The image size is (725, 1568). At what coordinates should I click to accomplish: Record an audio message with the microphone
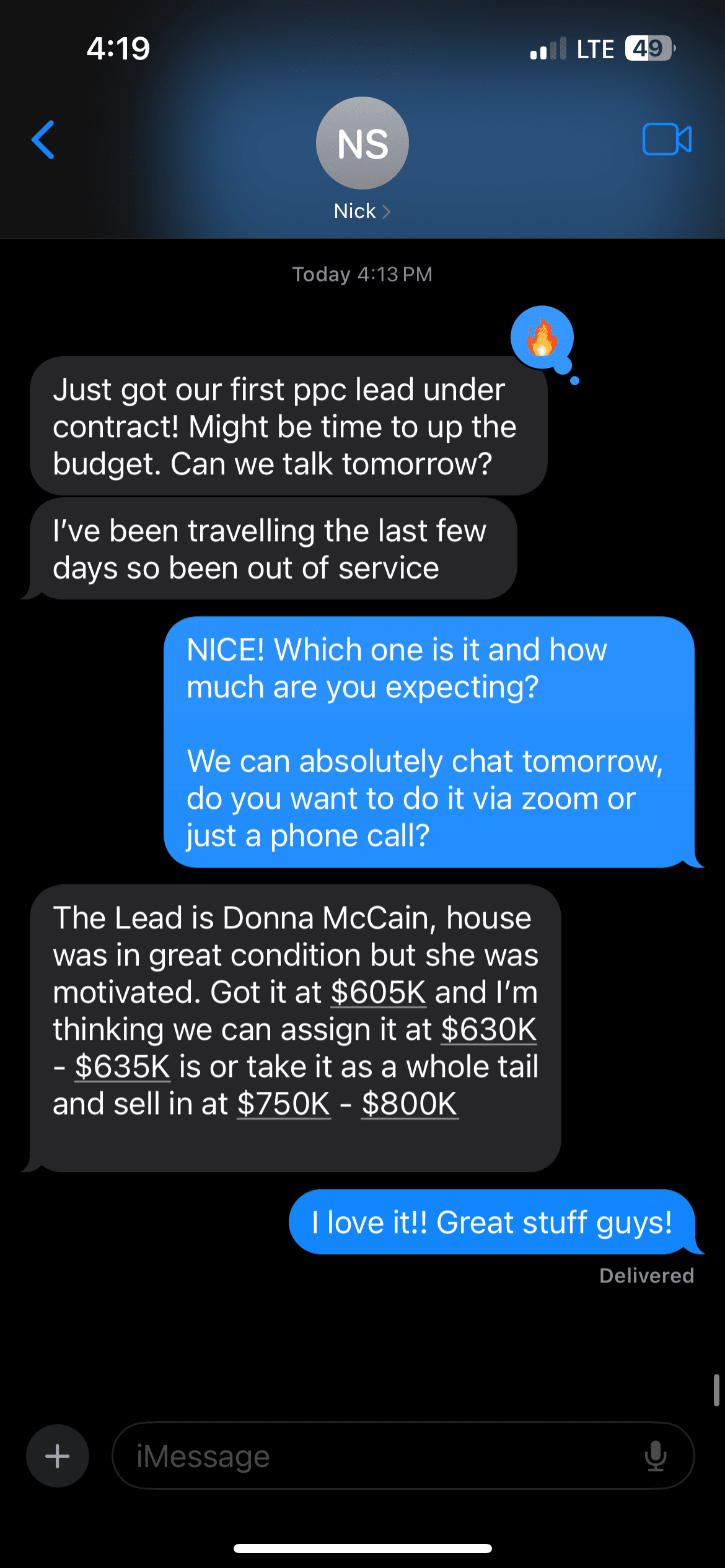click(655, 1456)
